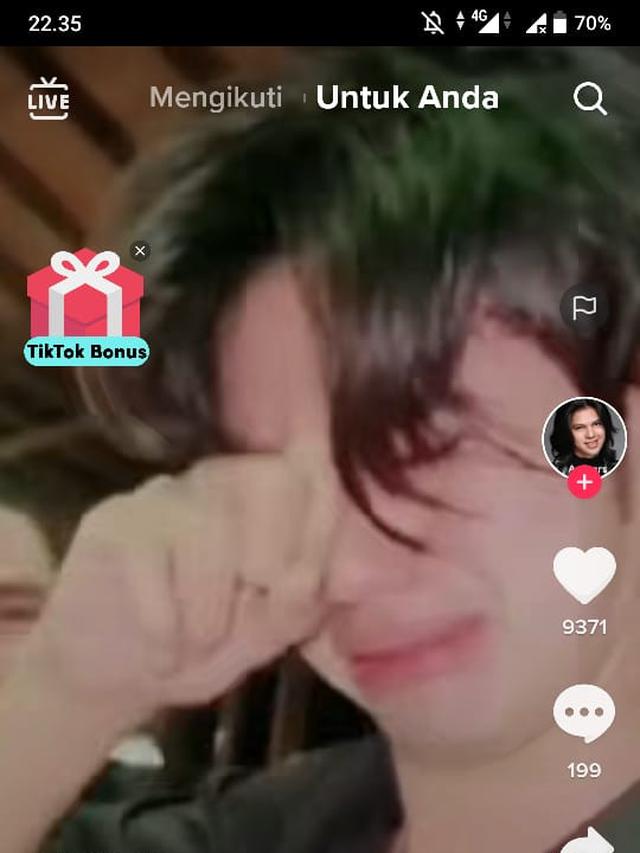This screenshot has height=853, width=640.
Task: Like this video with the heart
Action: click(x=584, y=576)
